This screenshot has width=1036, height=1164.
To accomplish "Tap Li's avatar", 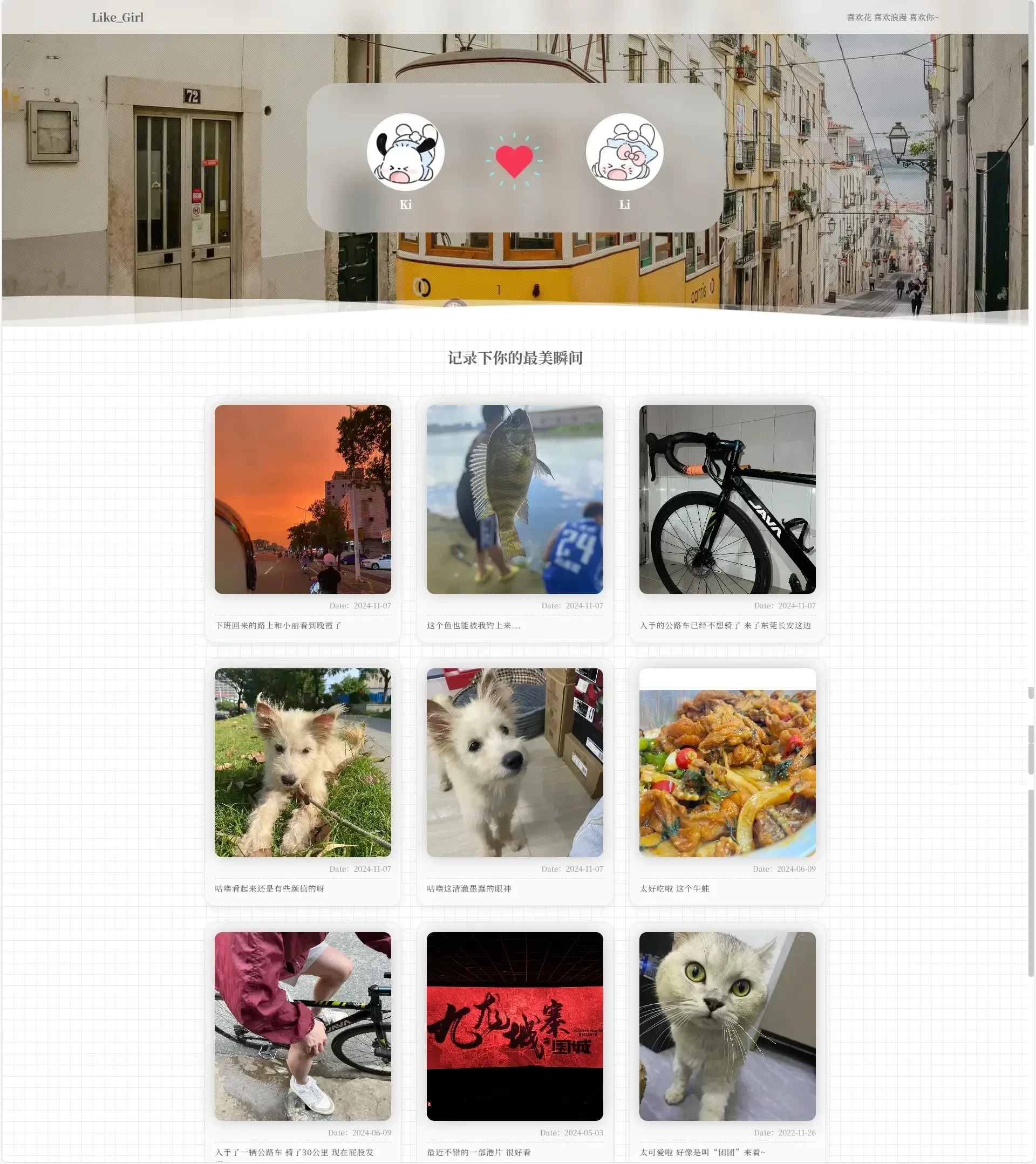I will (624, 152).
